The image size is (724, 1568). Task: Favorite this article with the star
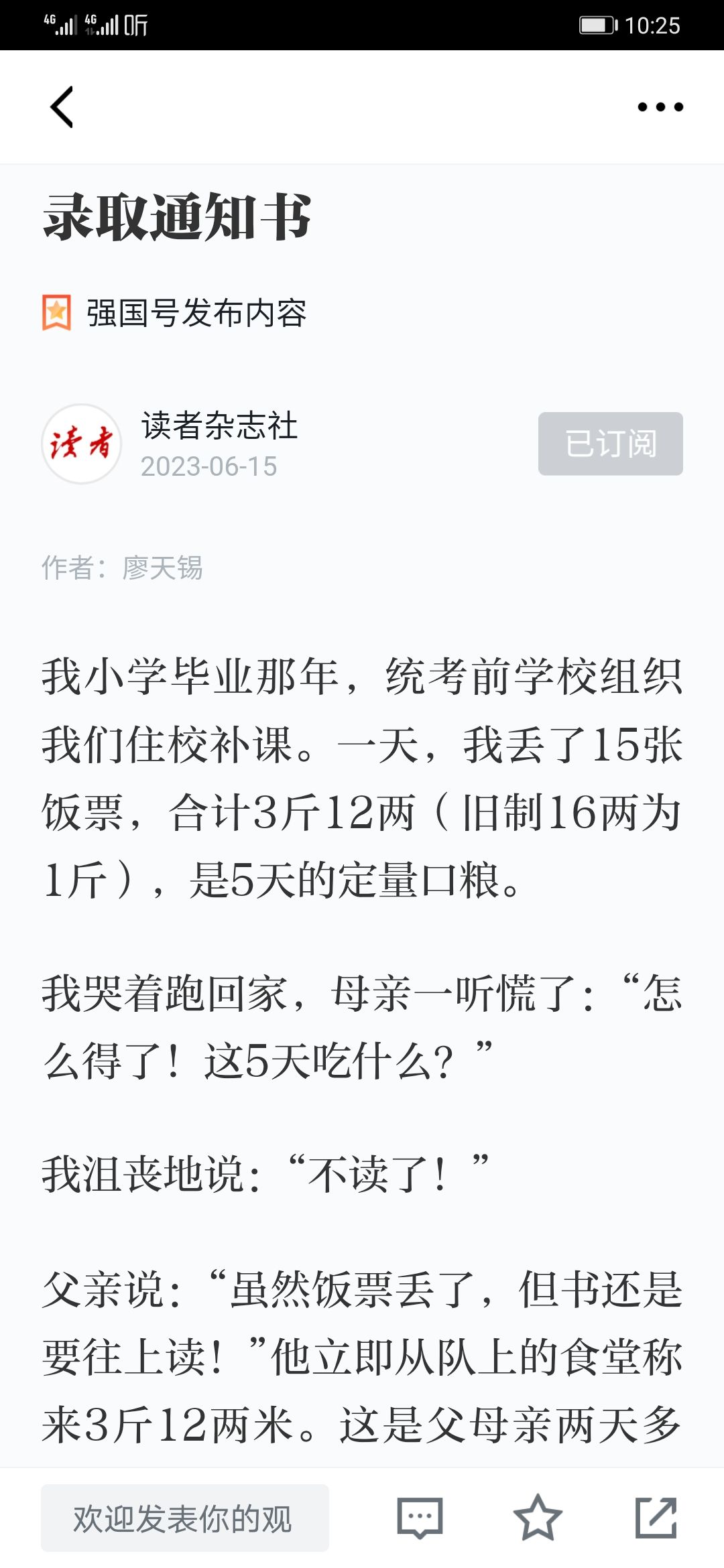pyautogui.click(x=538, y=1518)
